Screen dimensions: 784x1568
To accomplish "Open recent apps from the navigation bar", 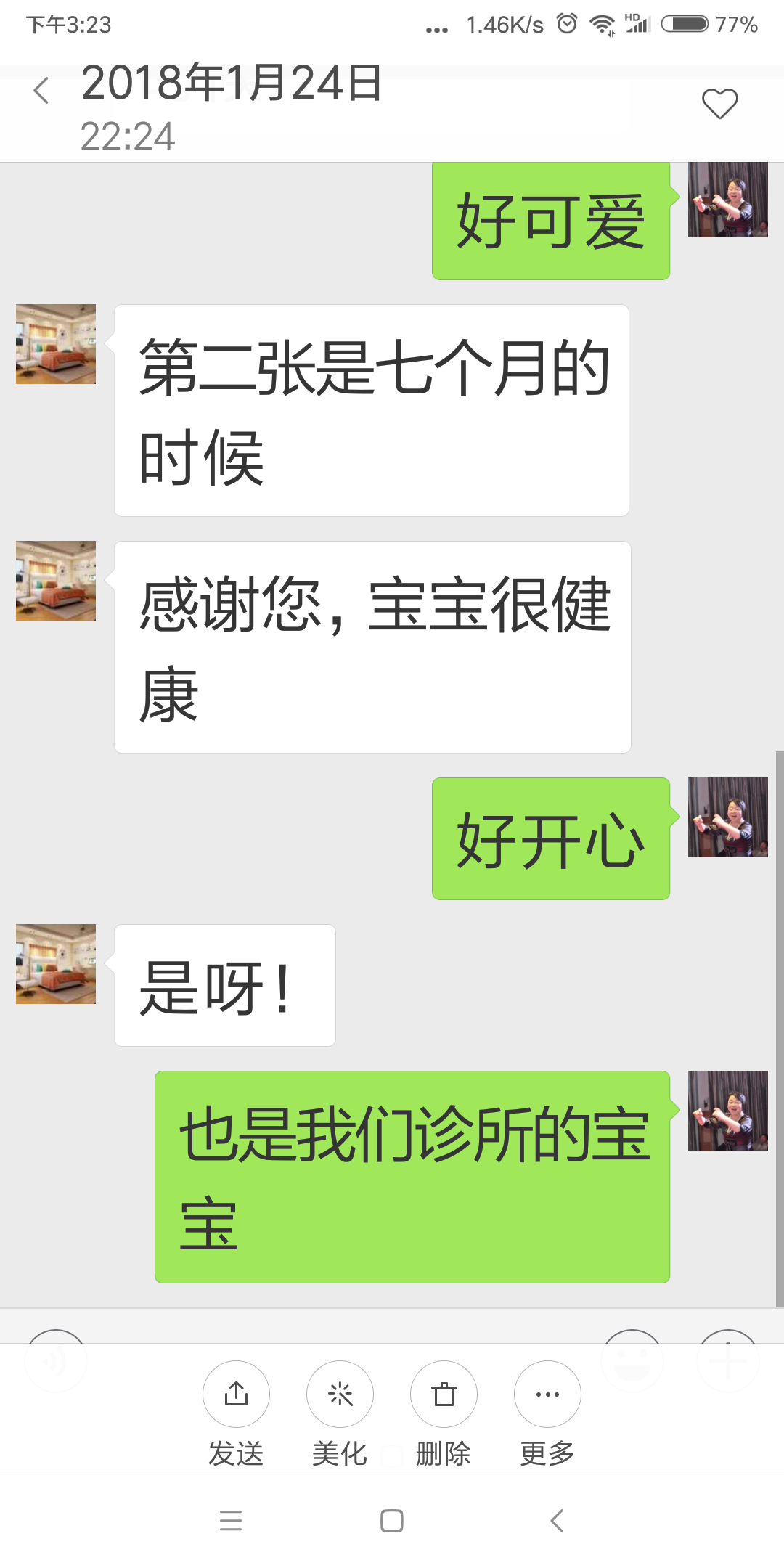I will click(231, 1520).
